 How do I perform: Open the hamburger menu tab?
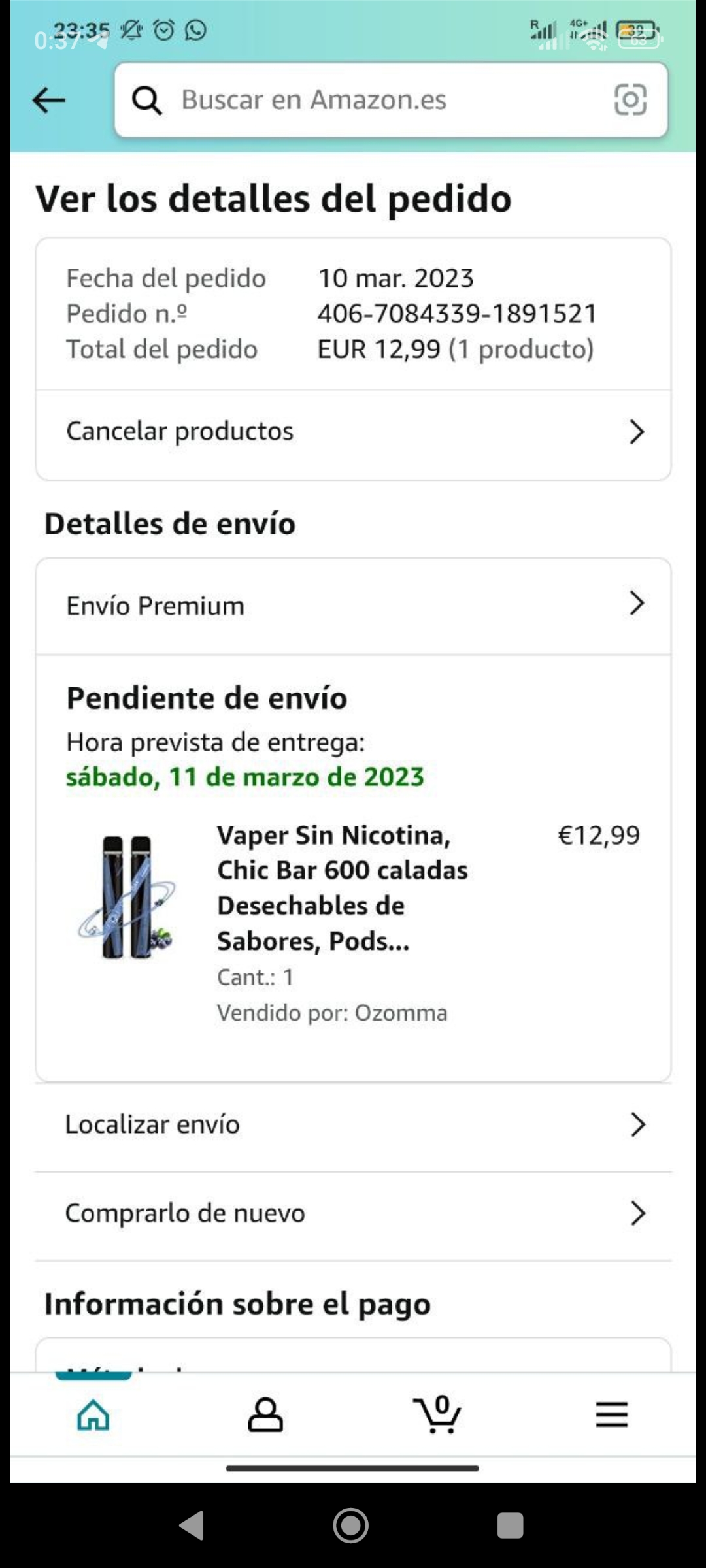[x=611, y=1415]
